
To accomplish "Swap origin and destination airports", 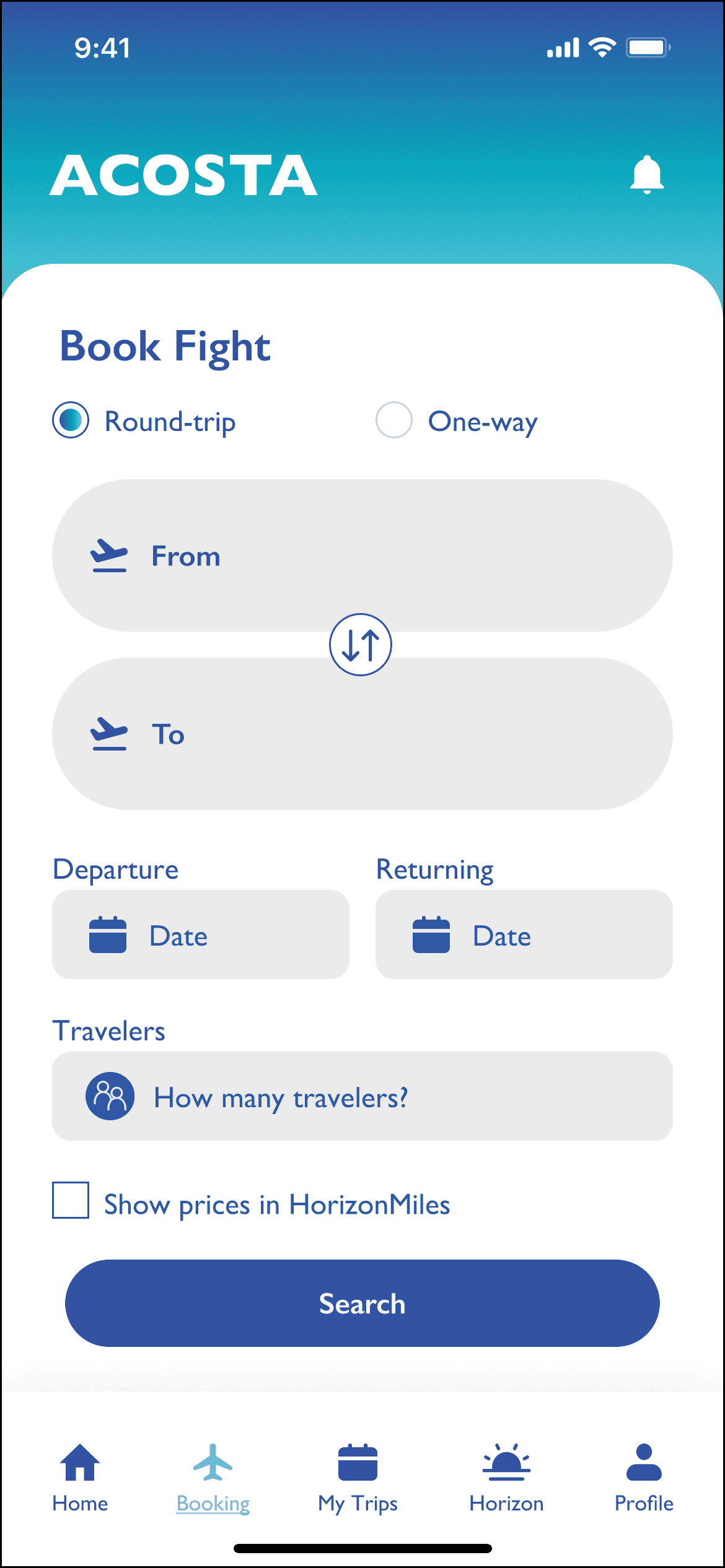I will pyautogui.click(x=361, y=645).
